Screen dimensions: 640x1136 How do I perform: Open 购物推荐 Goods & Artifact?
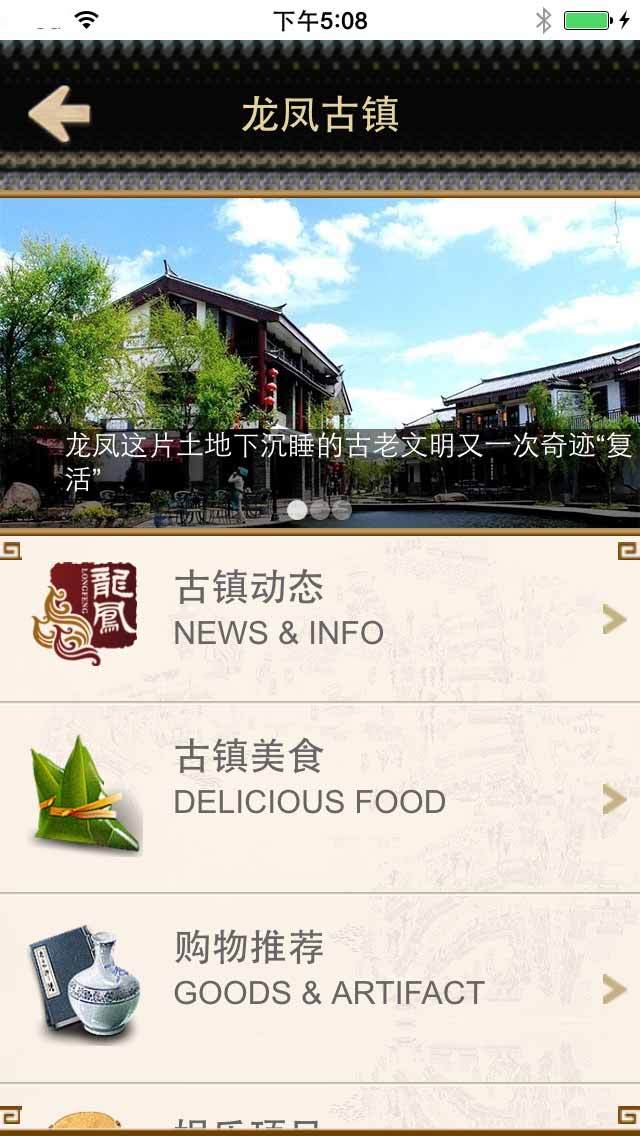click(x=320, y=987)
